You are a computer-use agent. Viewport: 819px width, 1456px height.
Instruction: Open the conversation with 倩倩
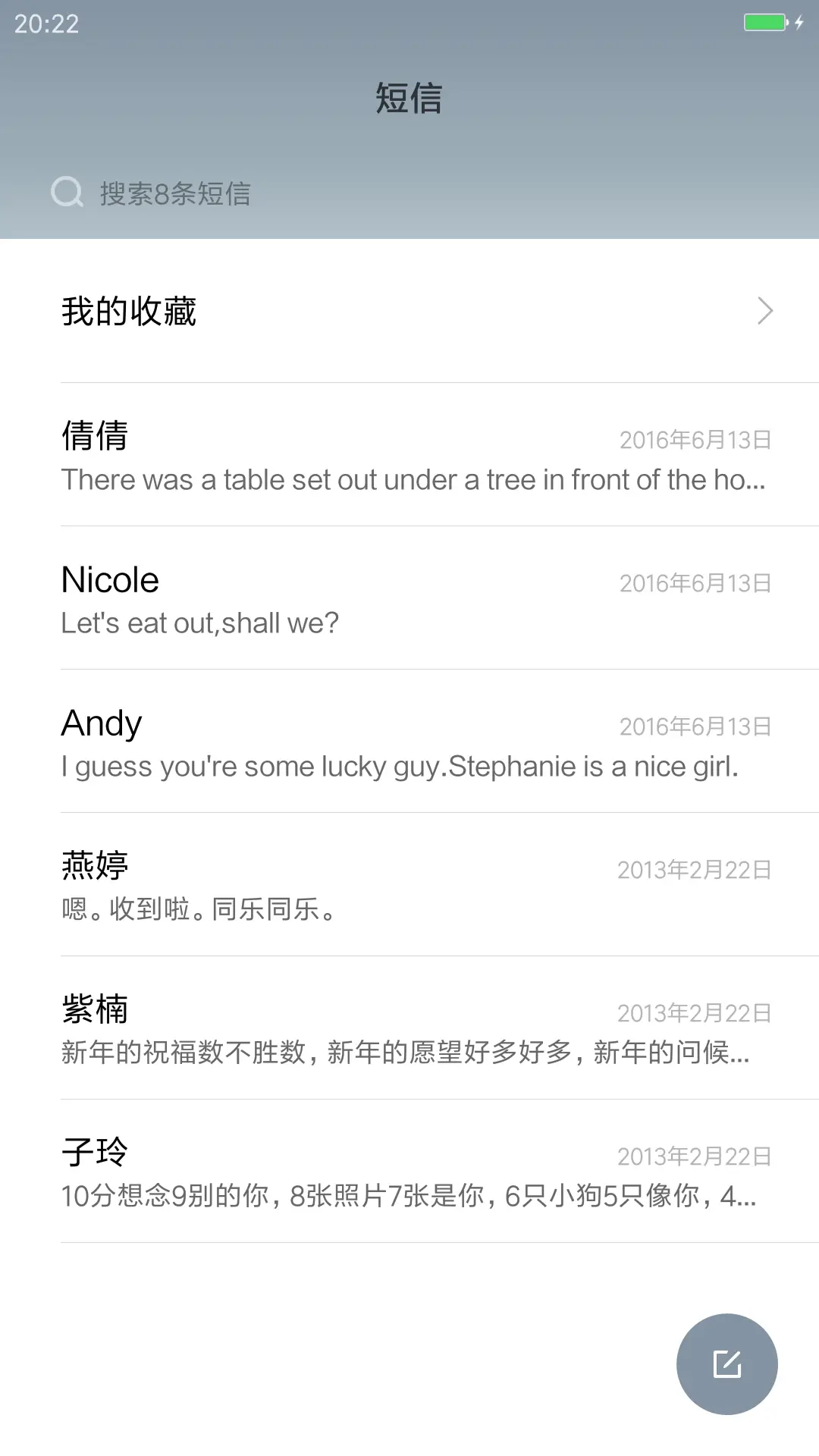point(409,455)
